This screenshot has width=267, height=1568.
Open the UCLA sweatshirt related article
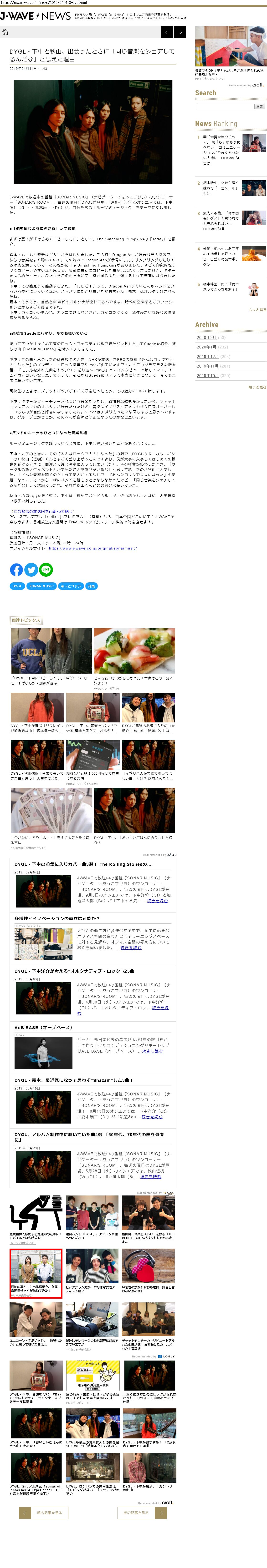[51, 651]
